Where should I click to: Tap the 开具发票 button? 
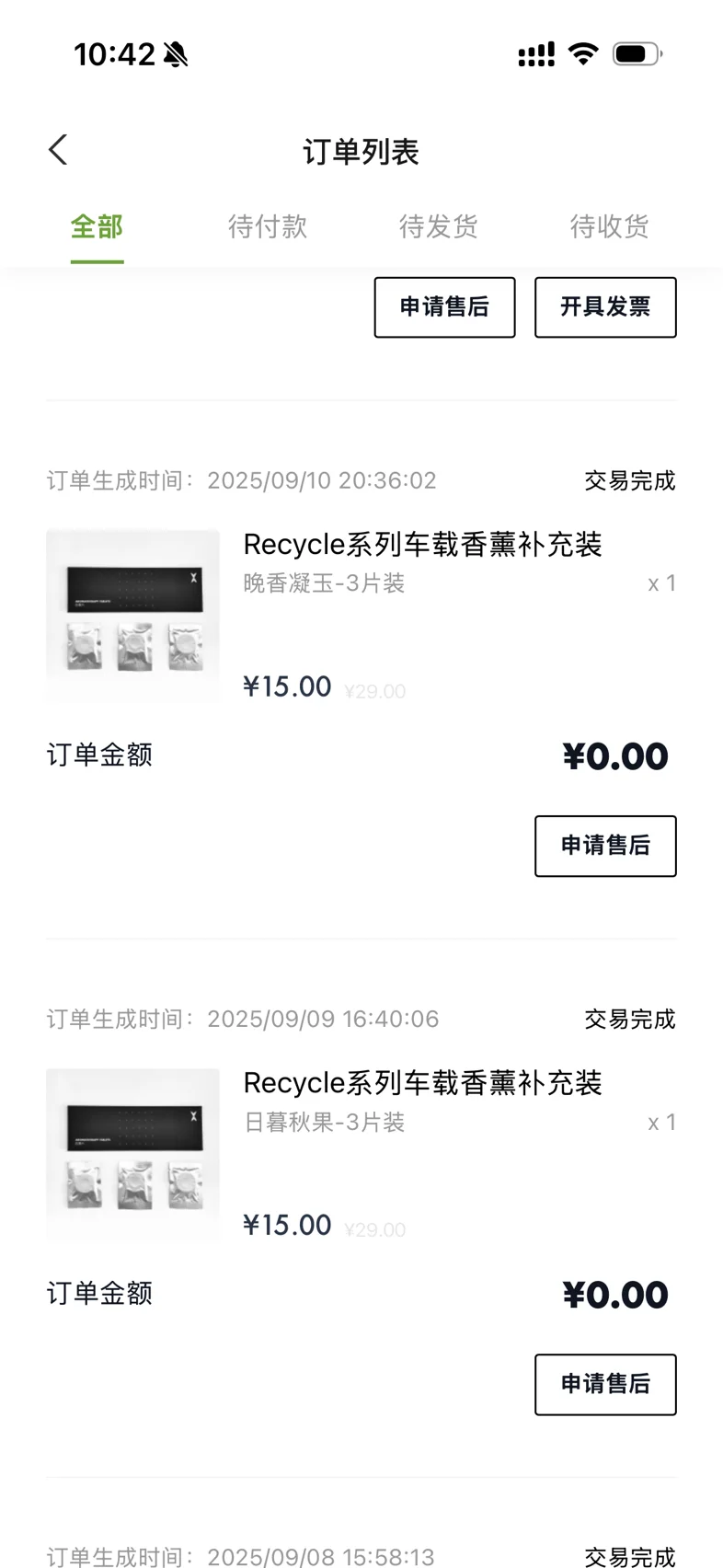point(605,307)
